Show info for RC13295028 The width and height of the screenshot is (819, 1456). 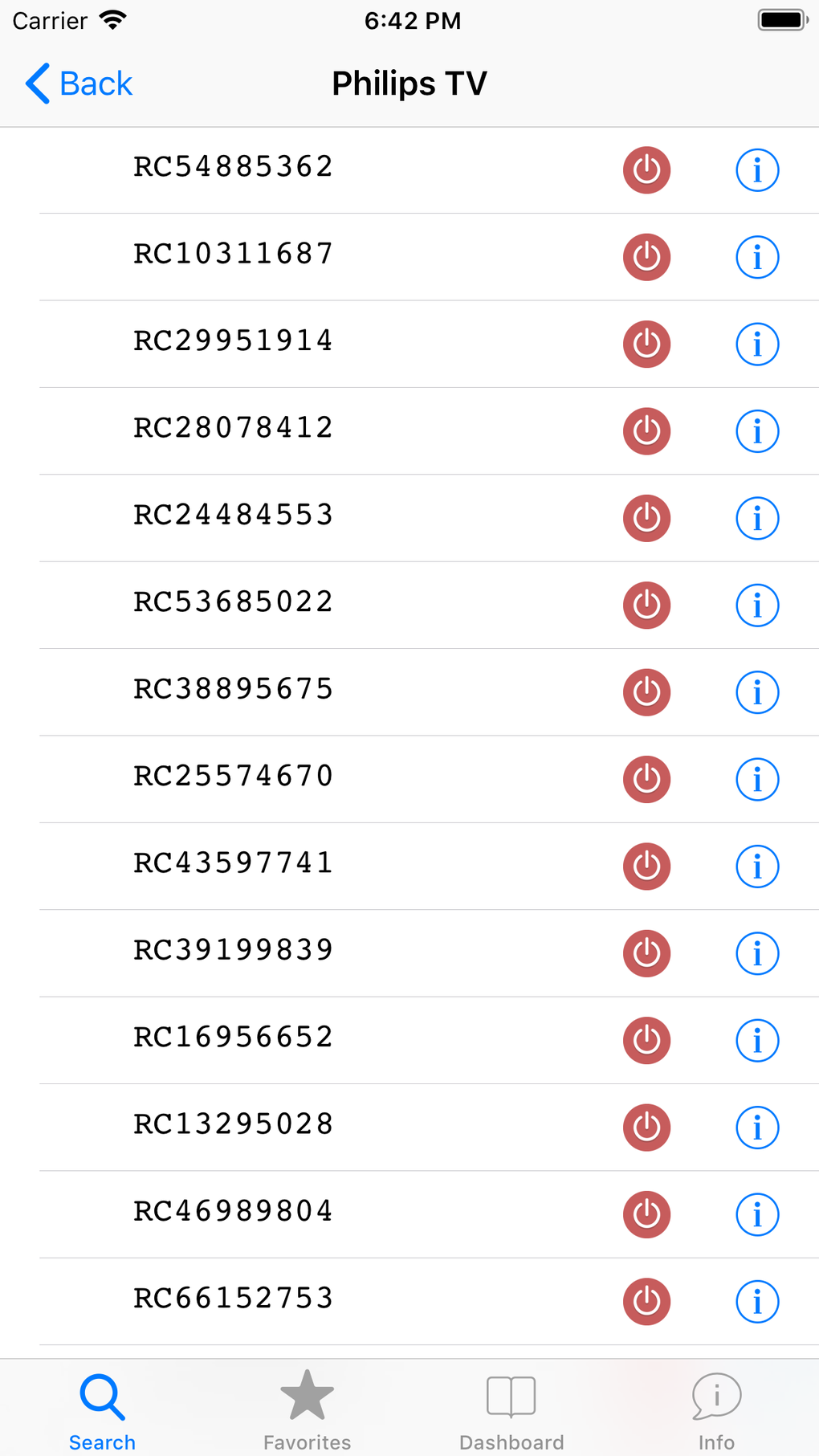[x=756, y=1128]
